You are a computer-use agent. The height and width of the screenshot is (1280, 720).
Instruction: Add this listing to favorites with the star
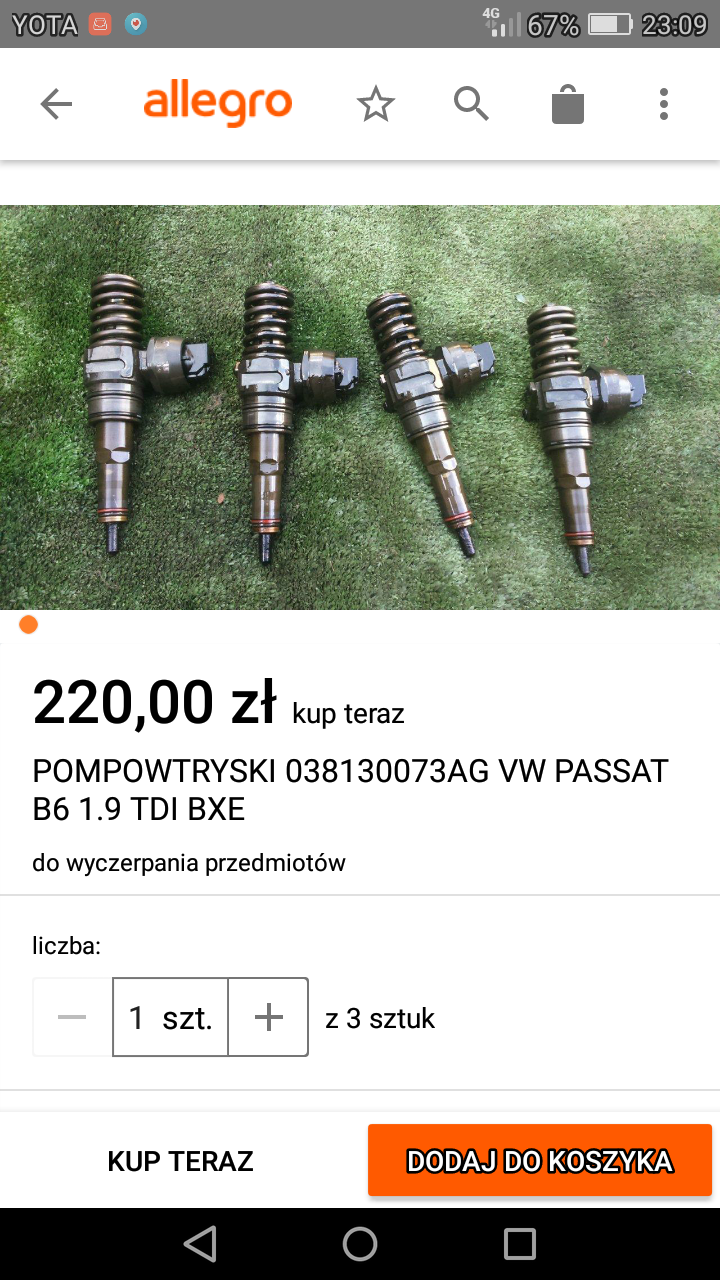(376, 104)
